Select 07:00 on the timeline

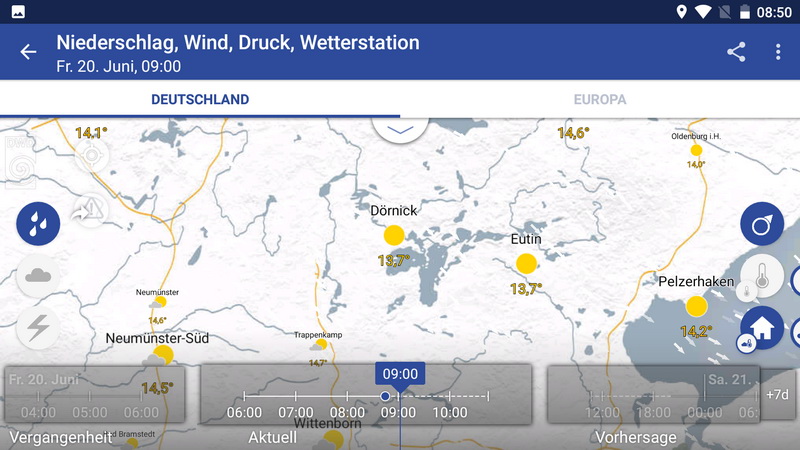[x=296, y=411]
